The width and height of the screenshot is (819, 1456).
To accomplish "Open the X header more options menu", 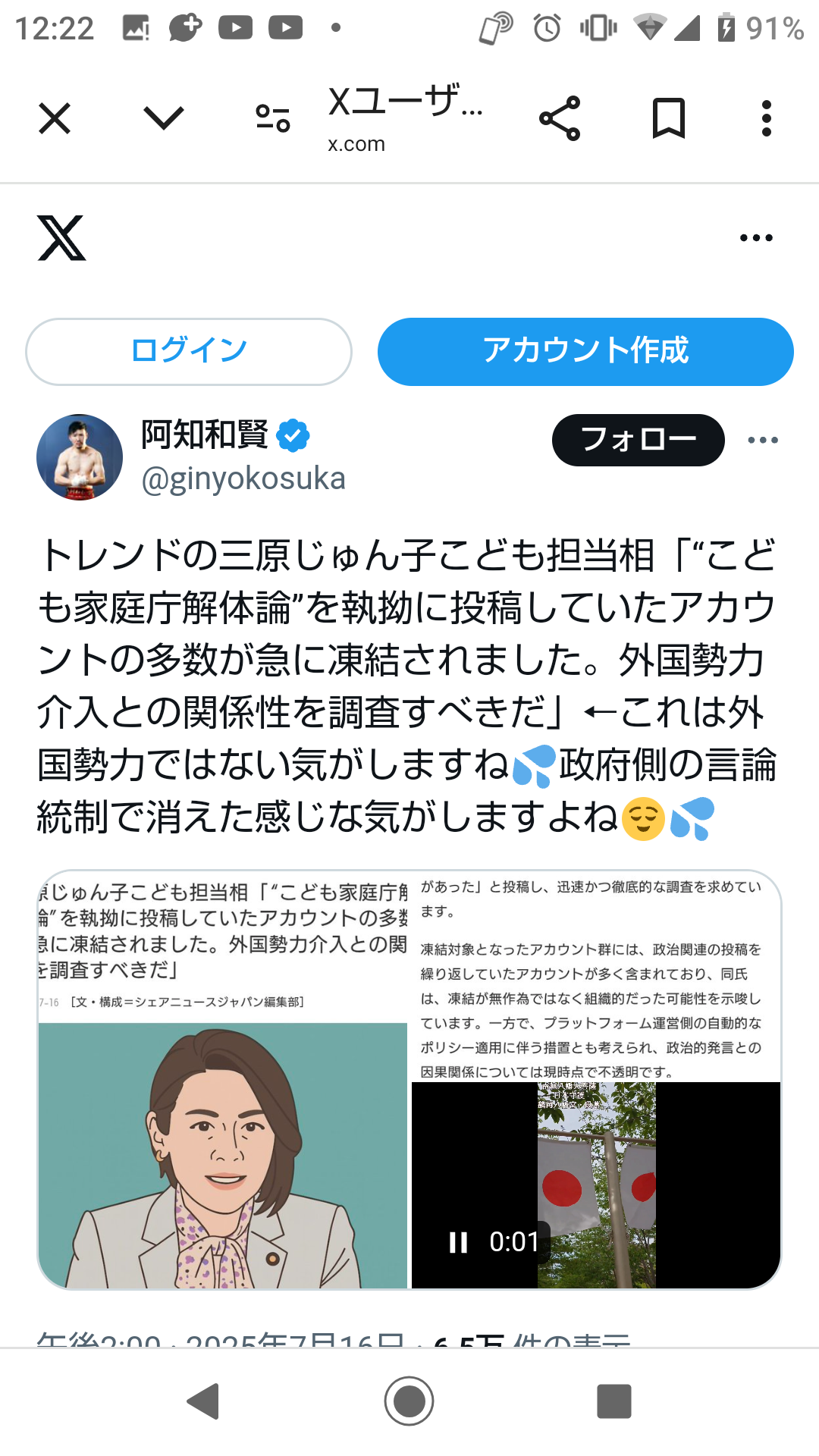I will click(x=756, y=238).
